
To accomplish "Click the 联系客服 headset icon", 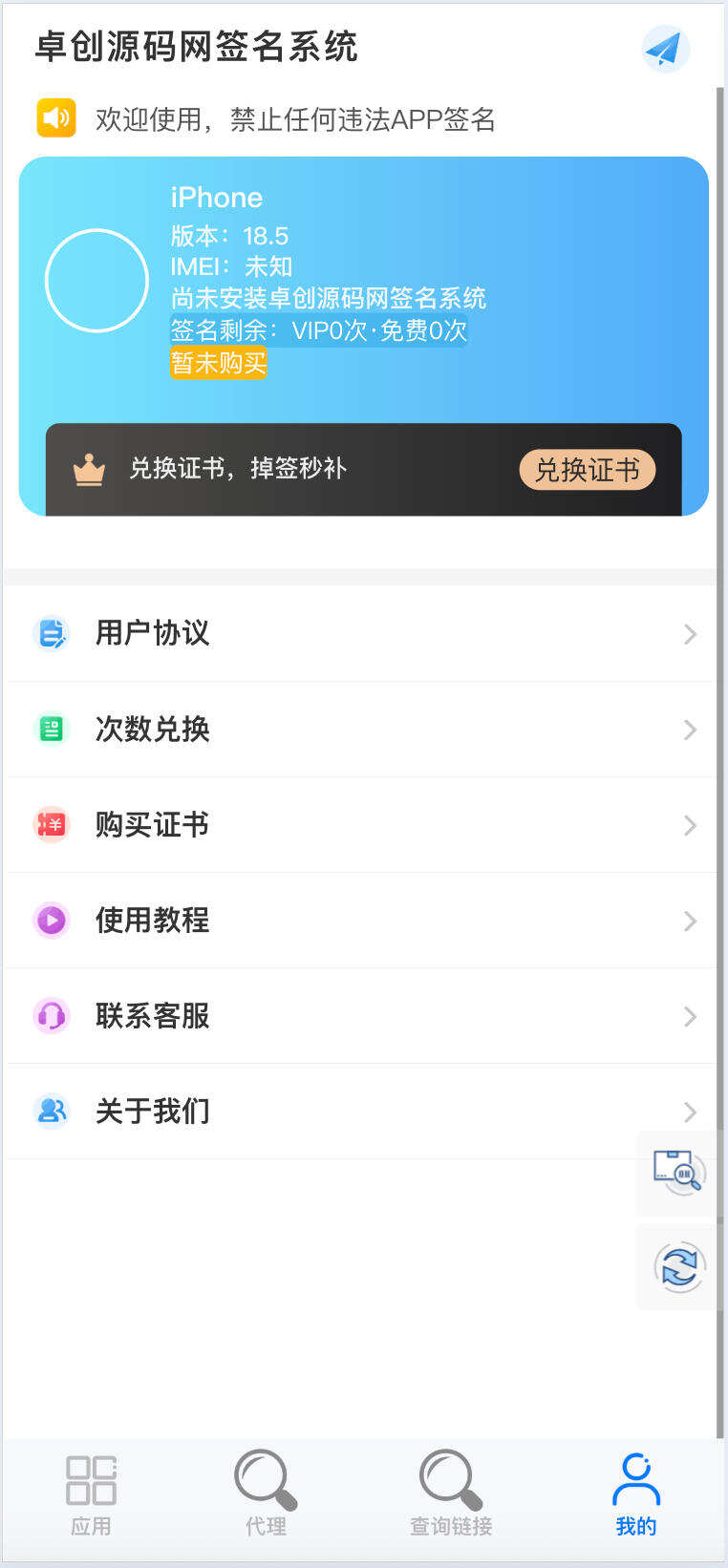I will point(51,1016).
